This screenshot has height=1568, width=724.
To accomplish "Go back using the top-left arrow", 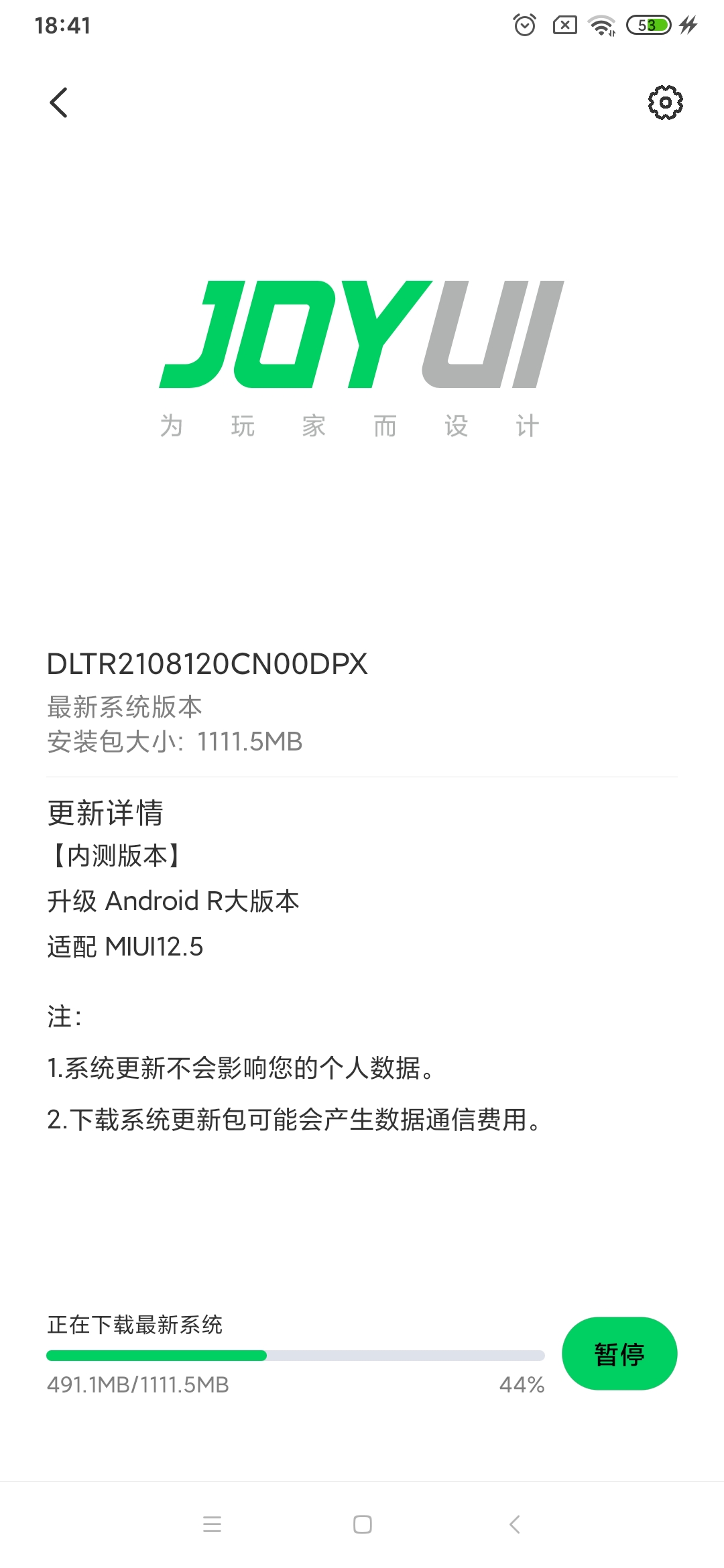I will point(59,103).
